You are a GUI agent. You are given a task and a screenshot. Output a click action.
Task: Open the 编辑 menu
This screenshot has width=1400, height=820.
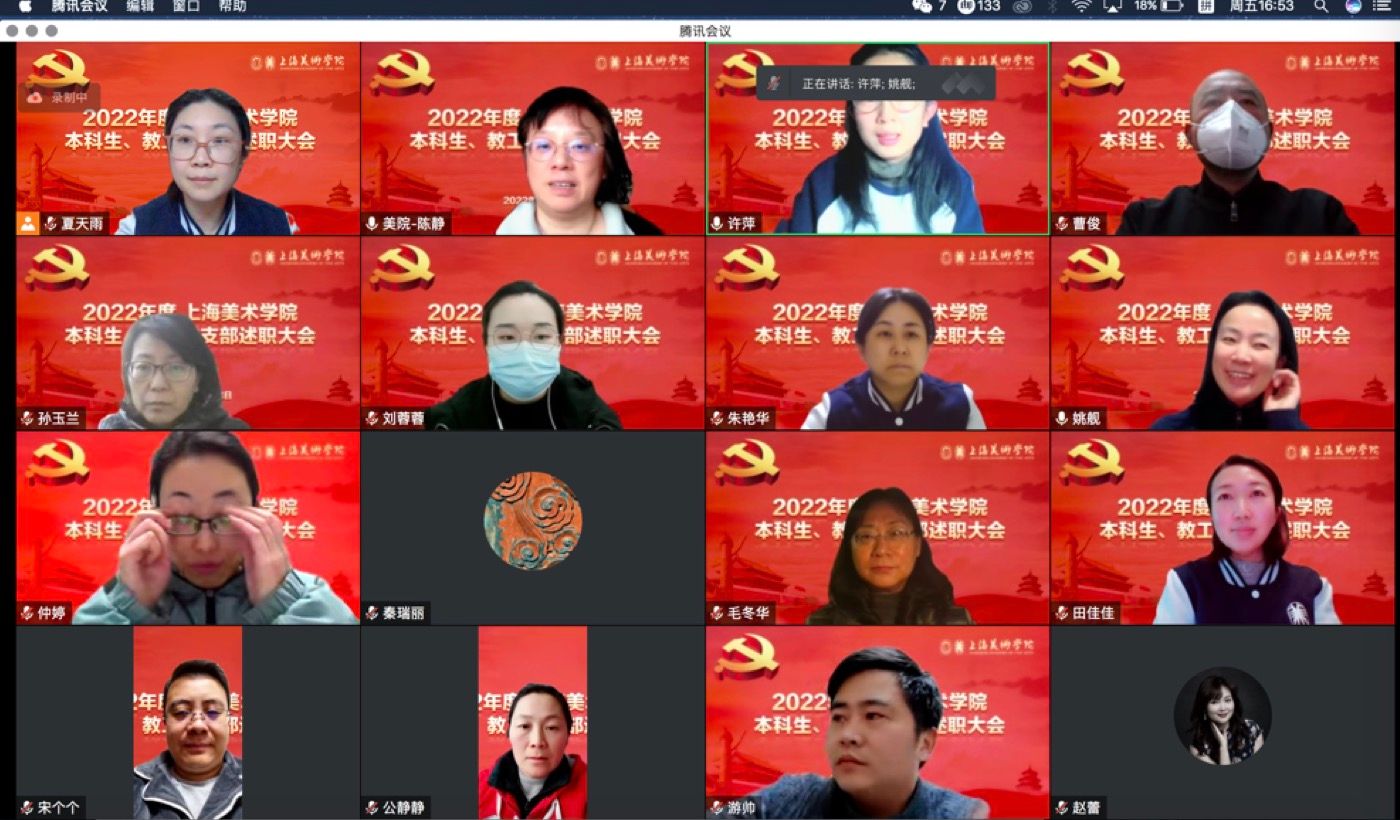click(x=140, y=6)
